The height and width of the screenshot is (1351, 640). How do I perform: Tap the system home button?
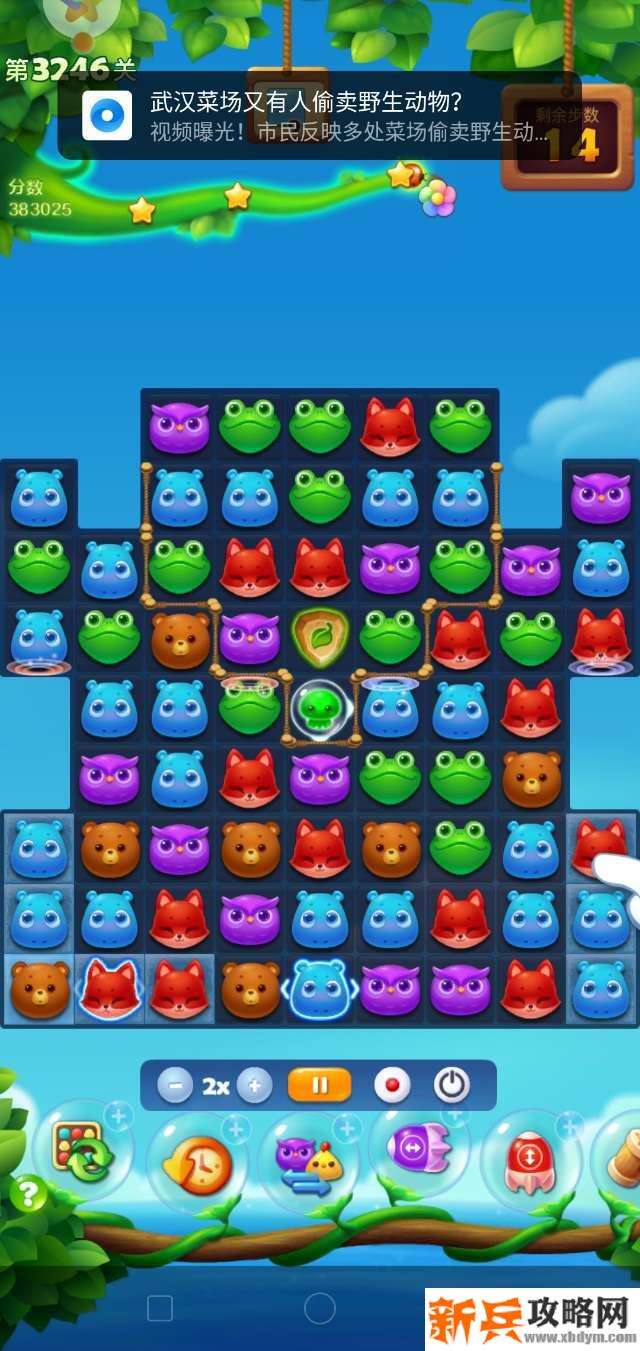(319, 1308)
